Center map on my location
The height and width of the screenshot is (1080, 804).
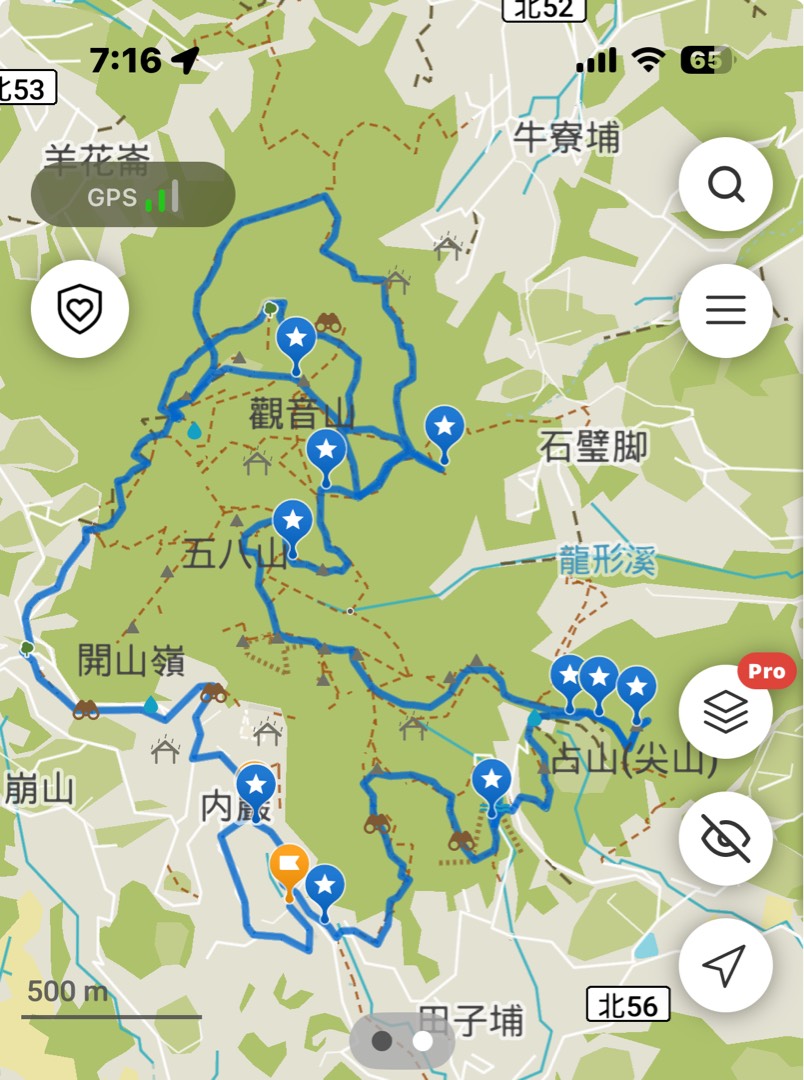pyautogui.click(x=725, y=965)
